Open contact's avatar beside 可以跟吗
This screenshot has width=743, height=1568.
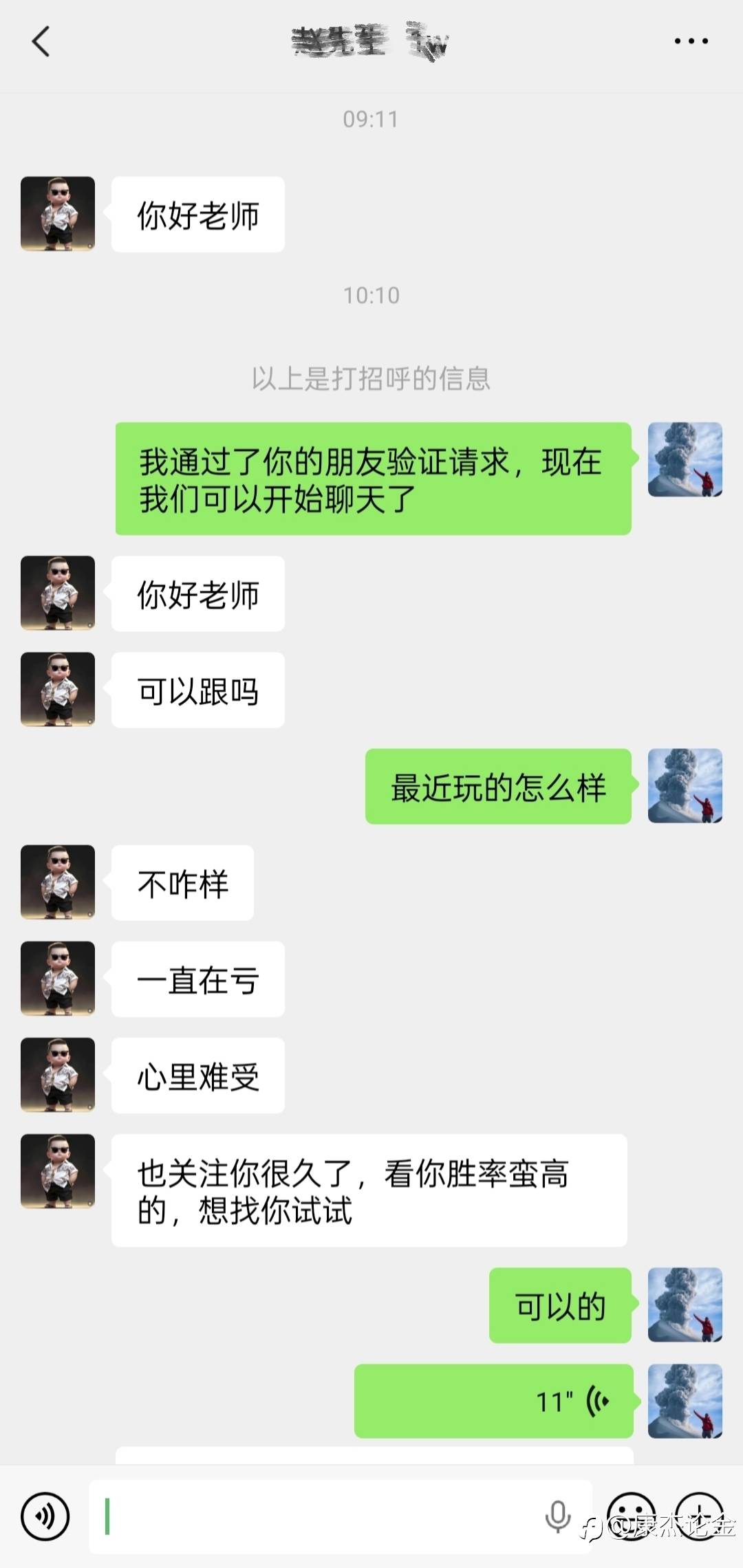click(x=58, y=689)
